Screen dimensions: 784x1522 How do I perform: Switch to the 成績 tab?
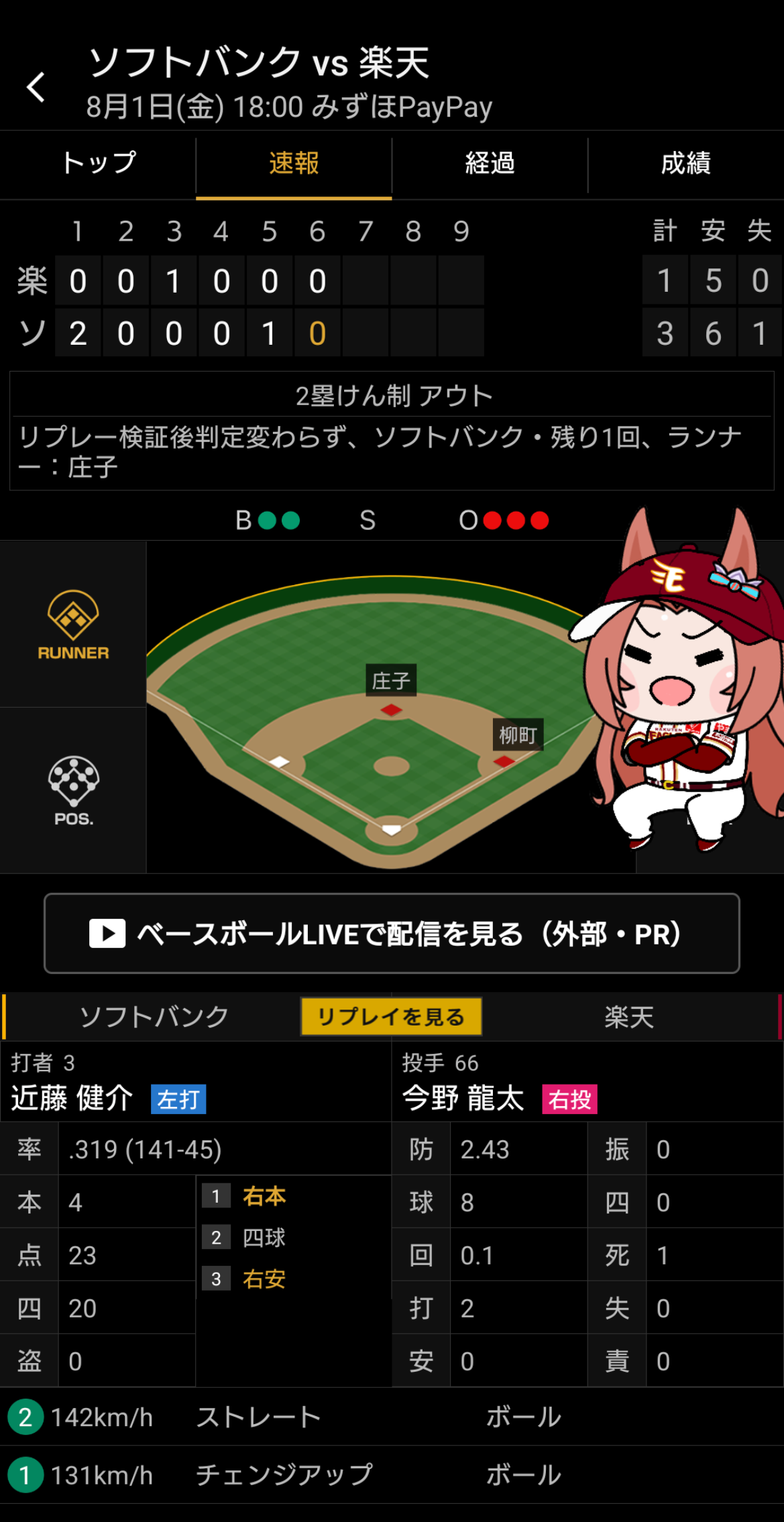coord(685,164)
